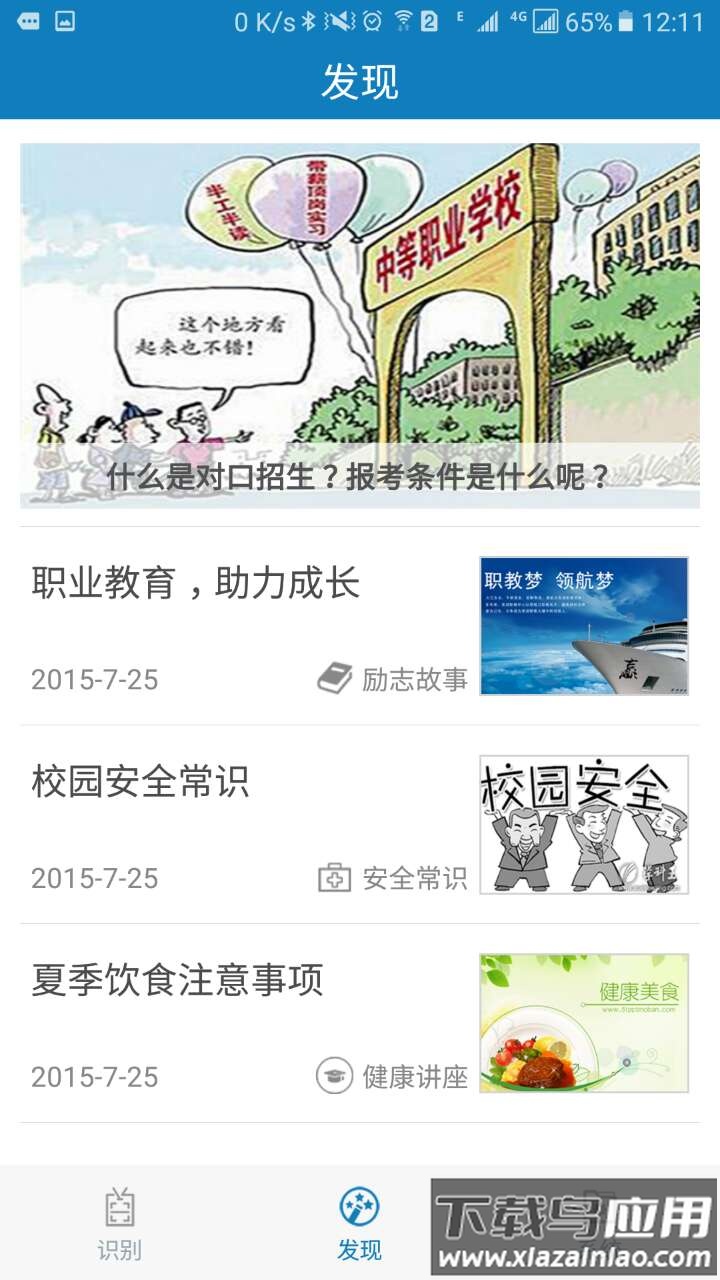The width and height of the screenshot is (720, 1280).
Task: Click the 安全常识 first-aid kit icon
Action: point(333,879)
